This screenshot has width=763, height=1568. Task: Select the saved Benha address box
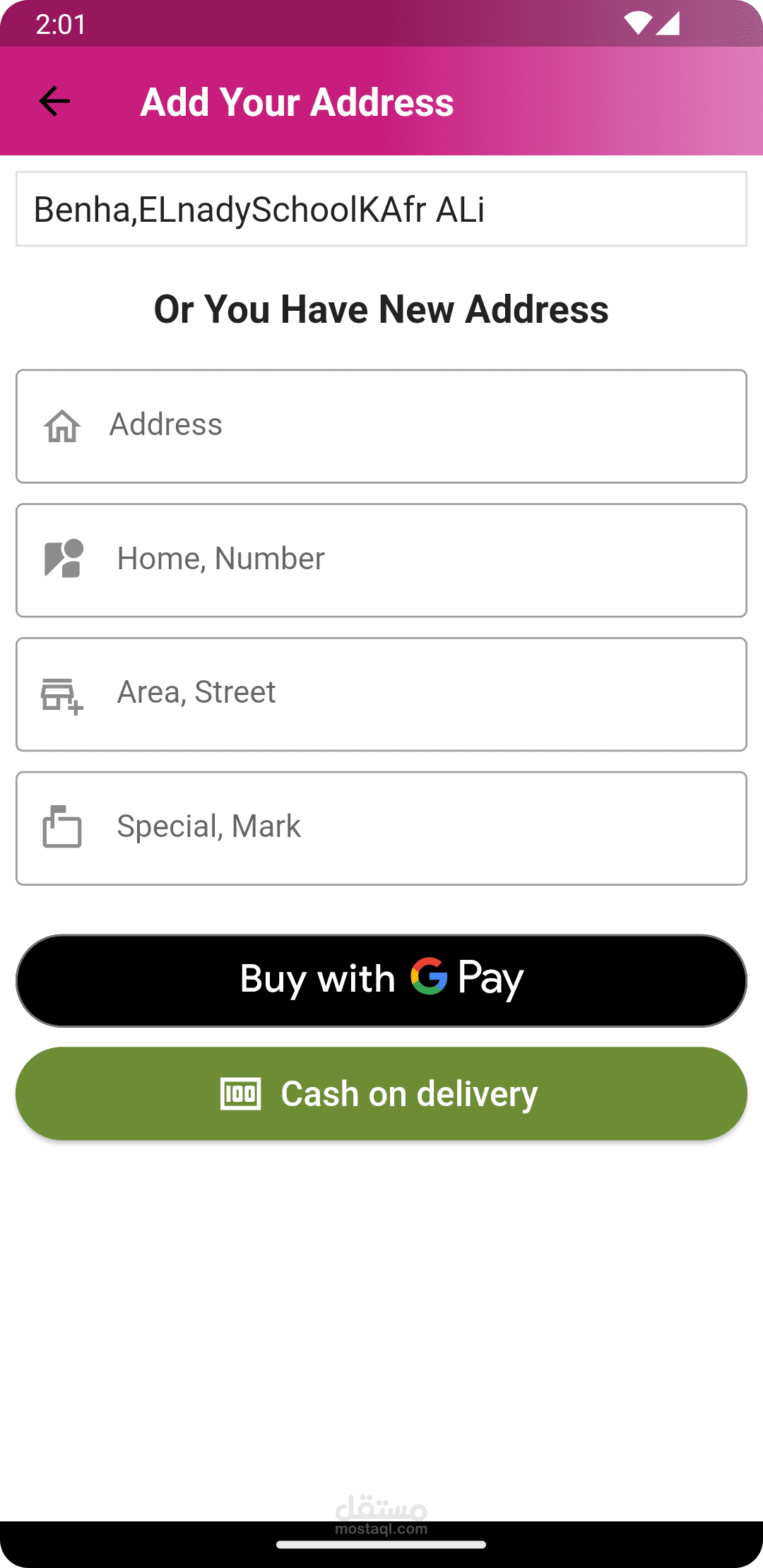coord(381,209)
